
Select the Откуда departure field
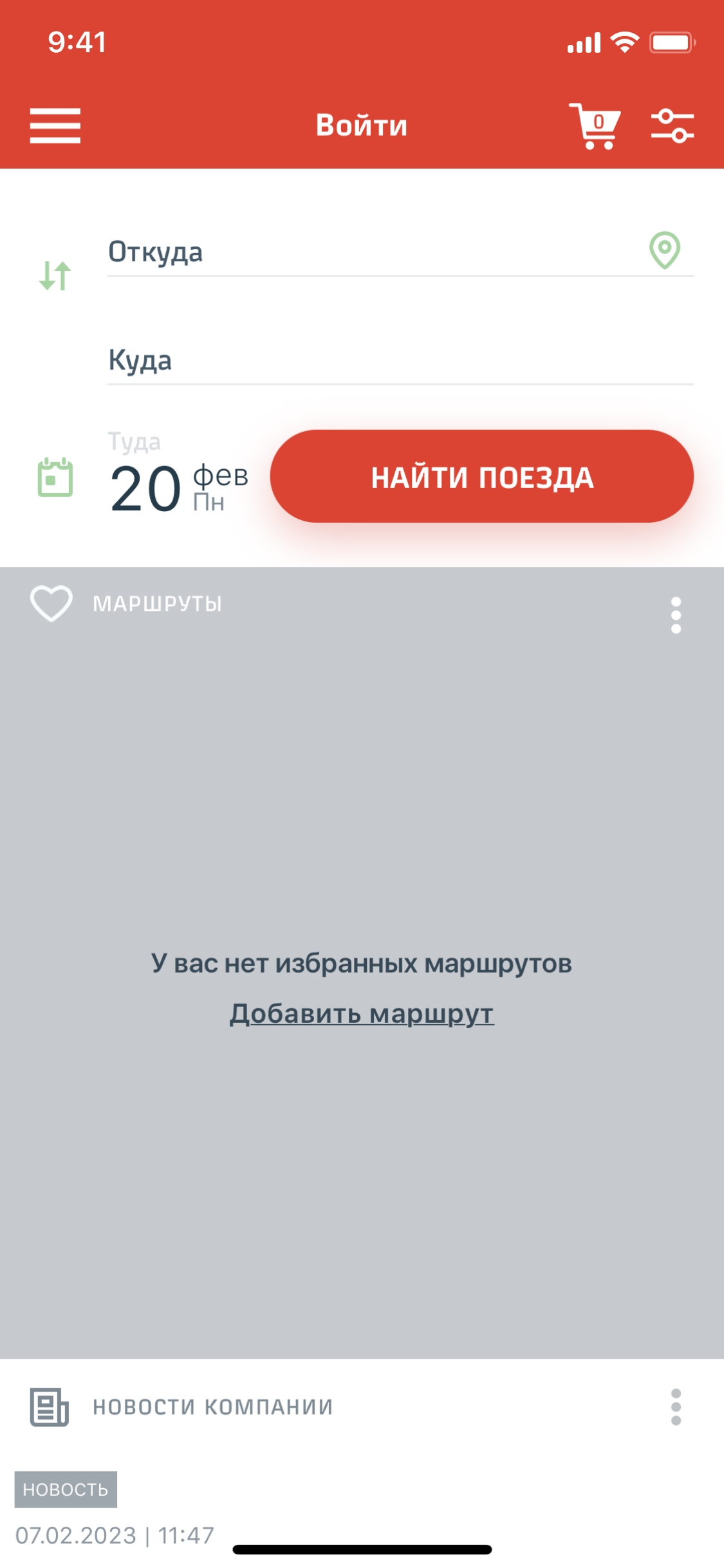(x=373, y=252)
